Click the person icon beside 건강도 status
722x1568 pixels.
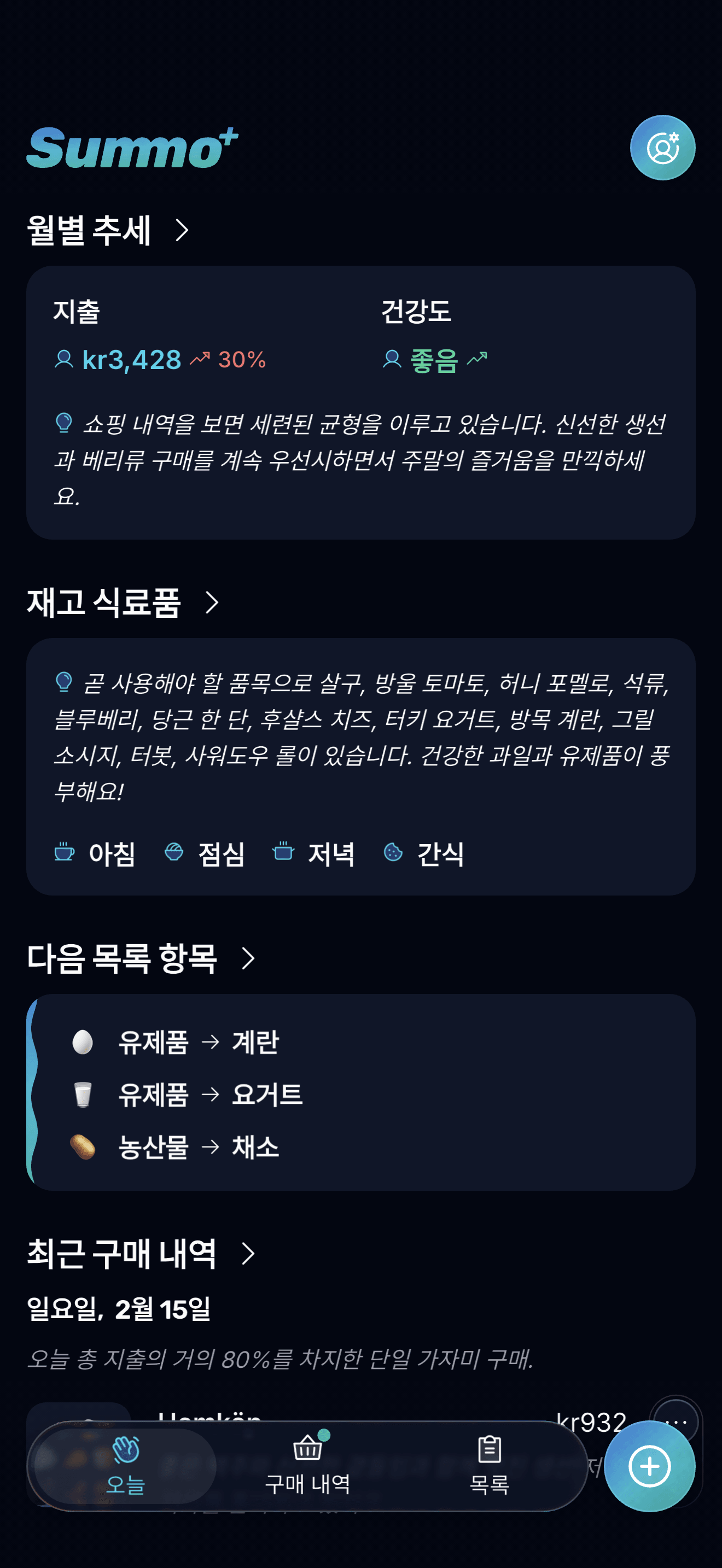point(392,359)
